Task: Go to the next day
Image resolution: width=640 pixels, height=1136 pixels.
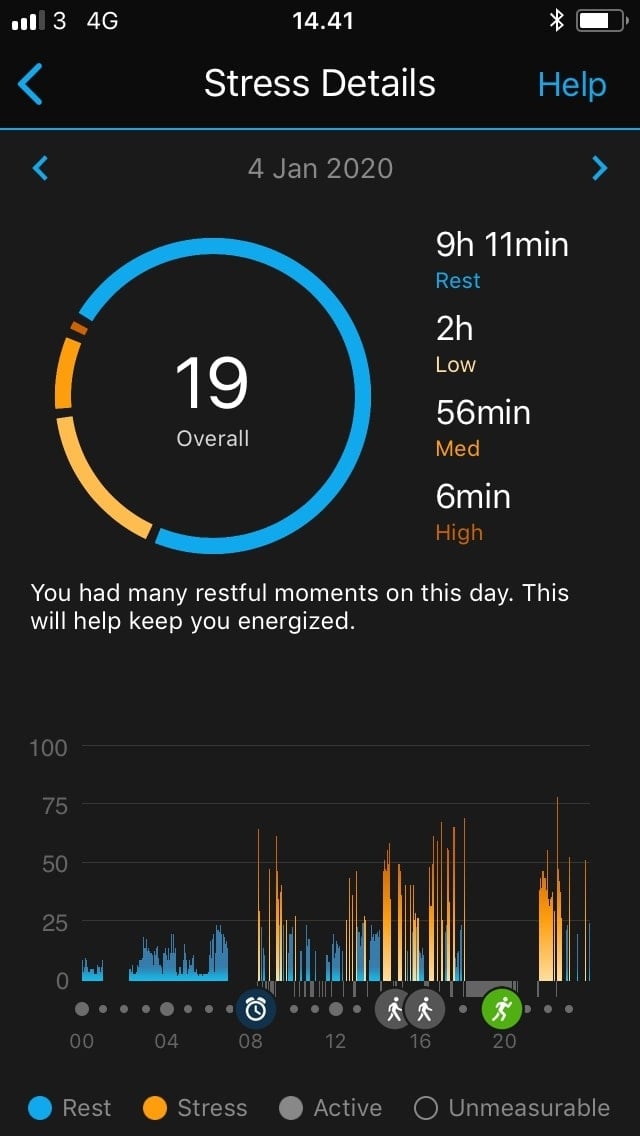Action: (x=599, y=168)
